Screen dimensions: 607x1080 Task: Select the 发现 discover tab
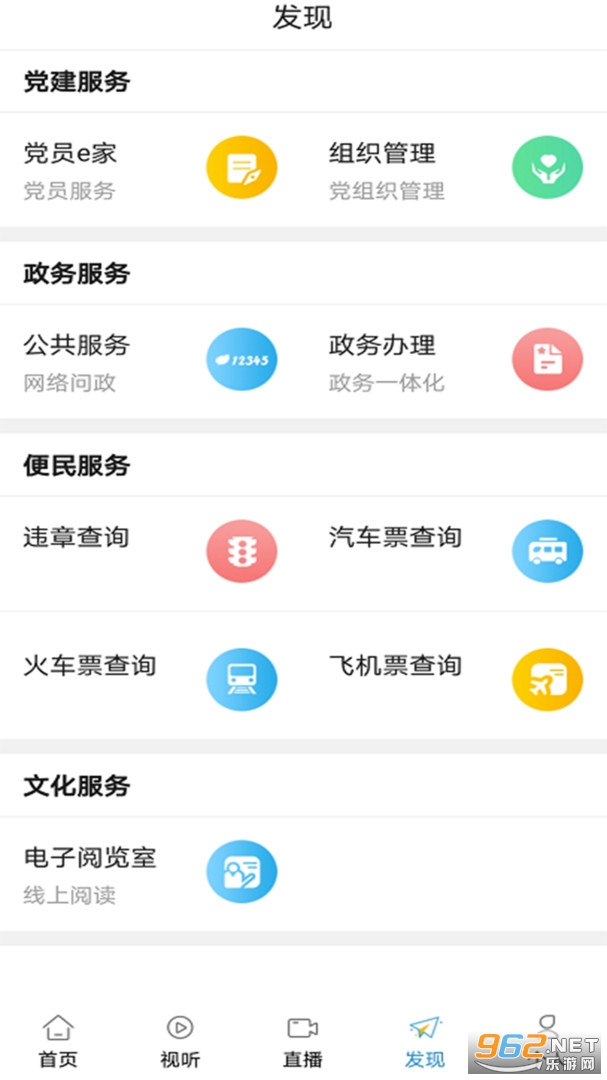coord(424,1041)
